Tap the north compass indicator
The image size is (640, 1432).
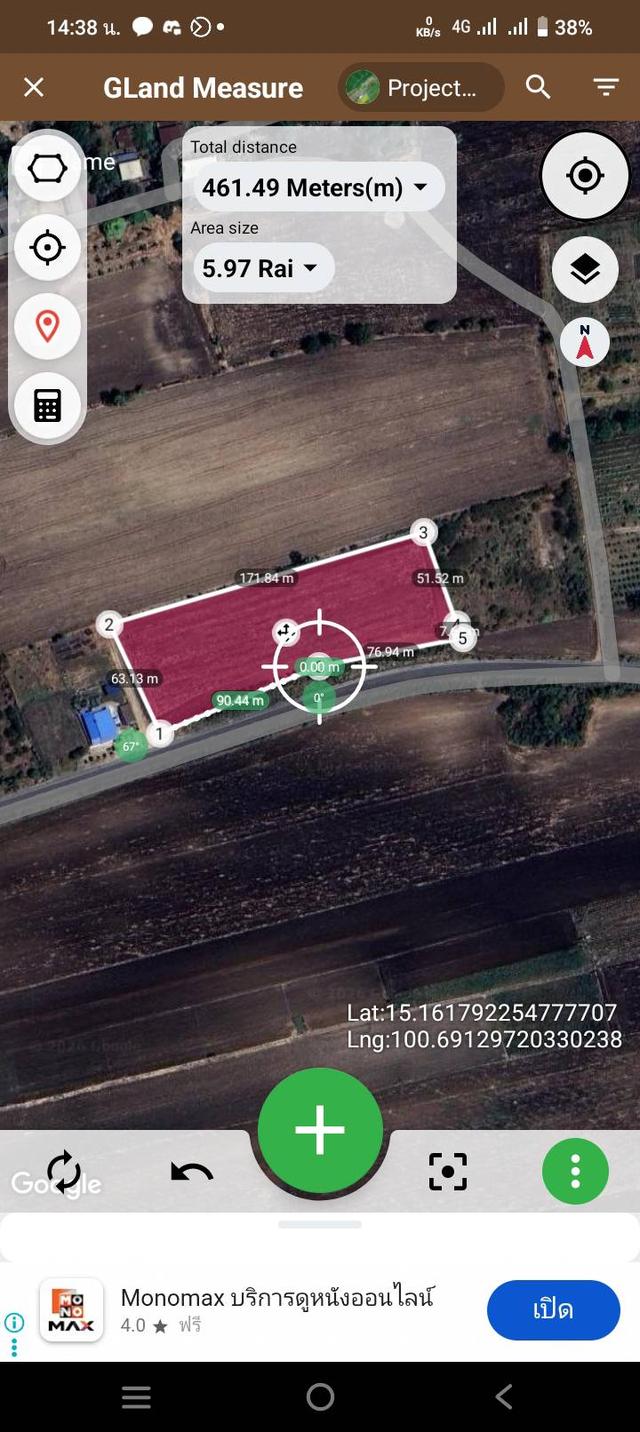585,343
